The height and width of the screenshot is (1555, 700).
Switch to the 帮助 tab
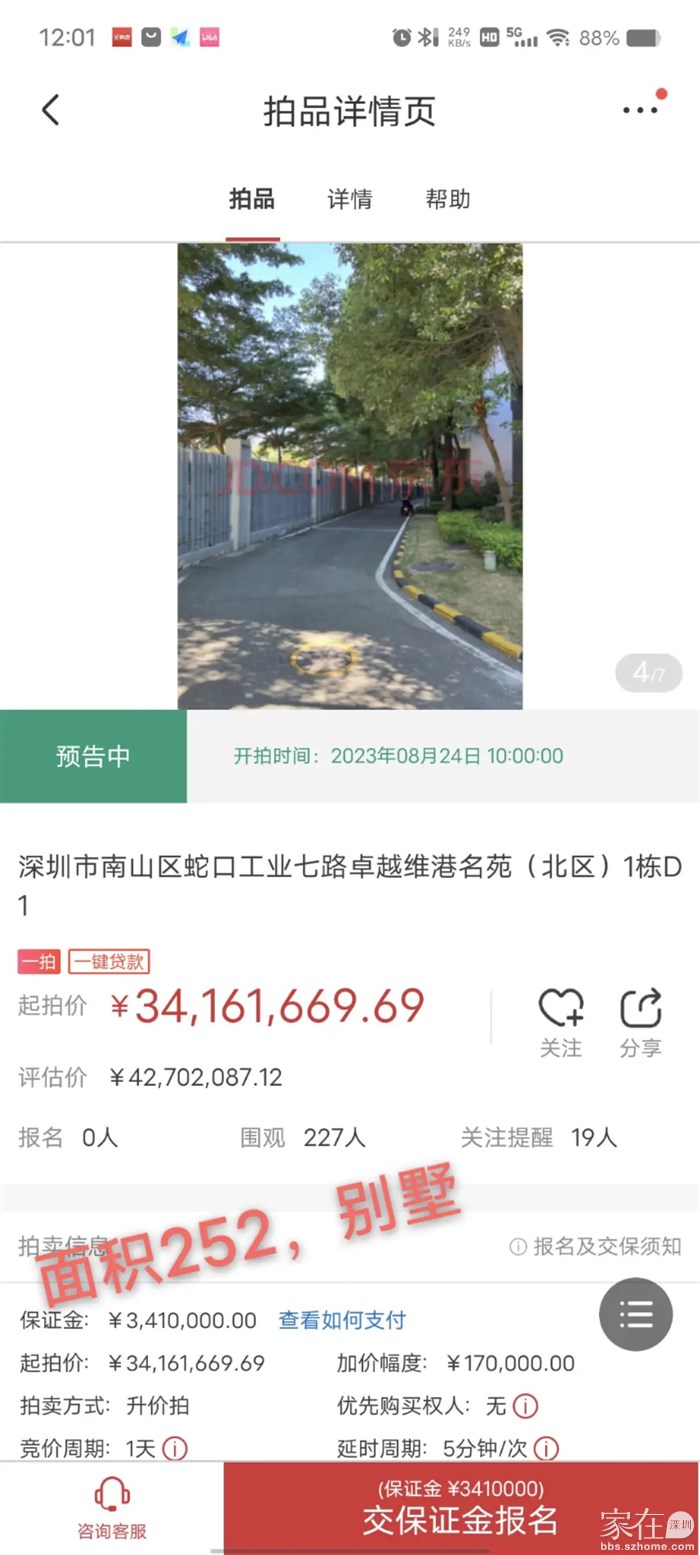coord(448,199)
